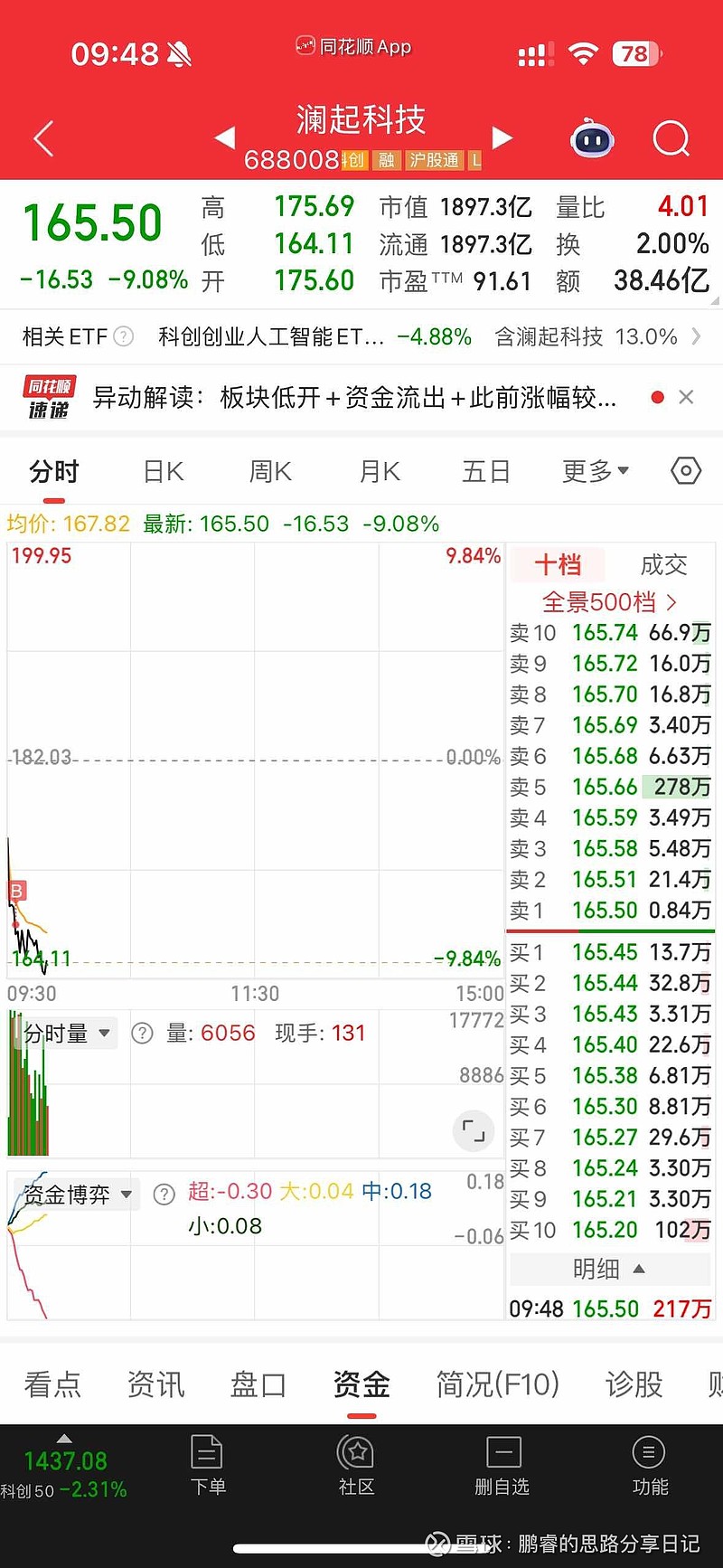The image size is (723, 1568).
Task: Close the 异动解读 notification banner
Action: click(687, 396)
